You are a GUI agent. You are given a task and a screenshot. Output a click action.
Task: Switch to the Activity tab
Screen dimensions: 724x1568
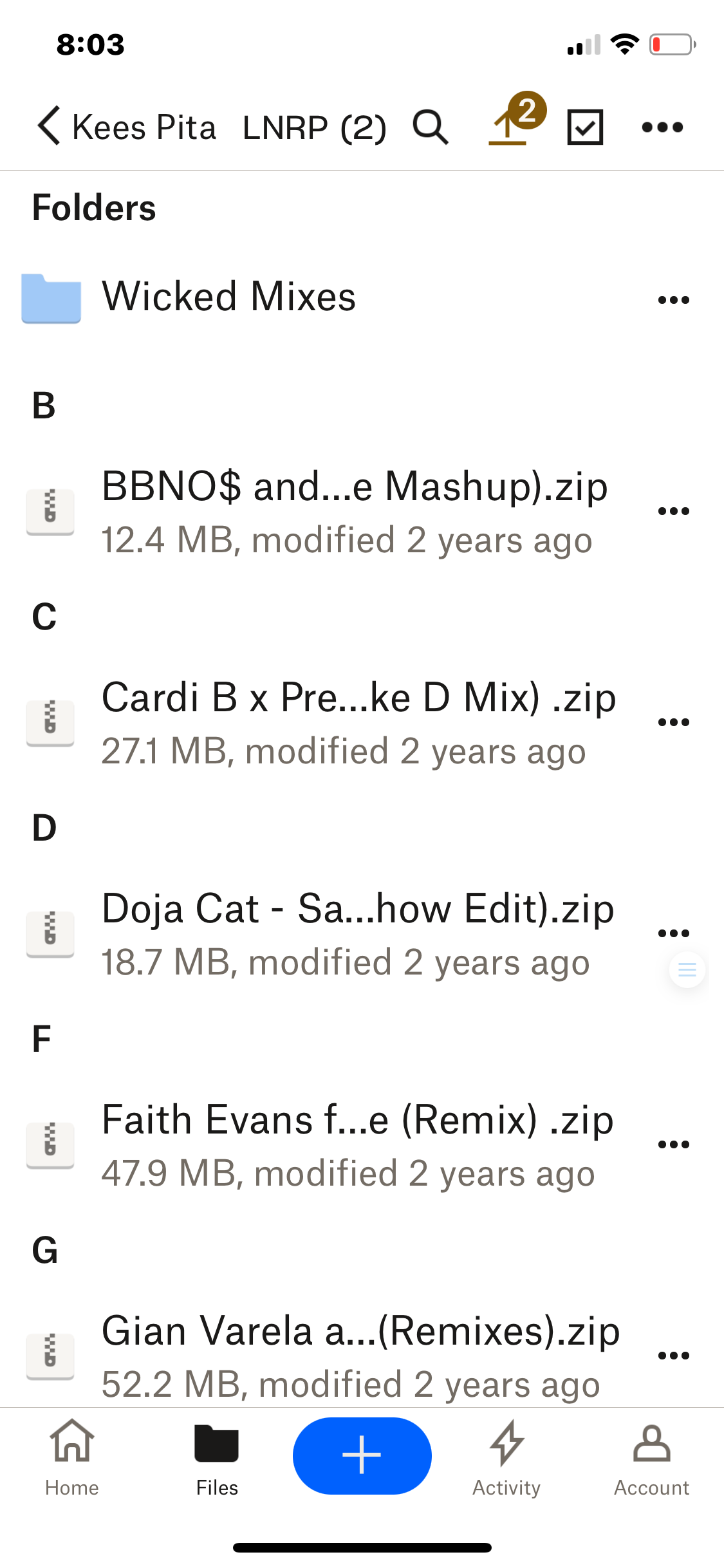506,1459
